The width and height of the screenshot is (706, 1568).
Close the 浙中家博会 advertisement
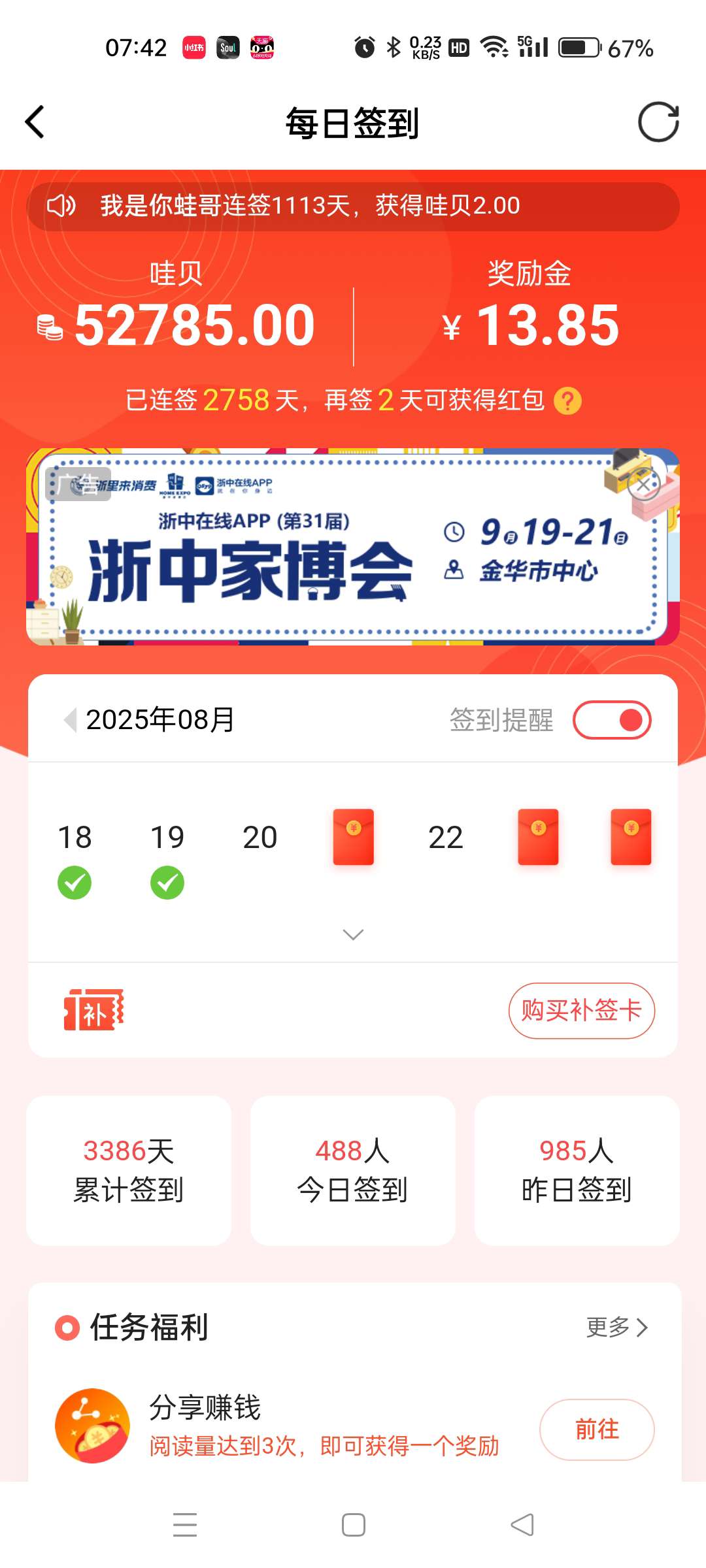643,485
